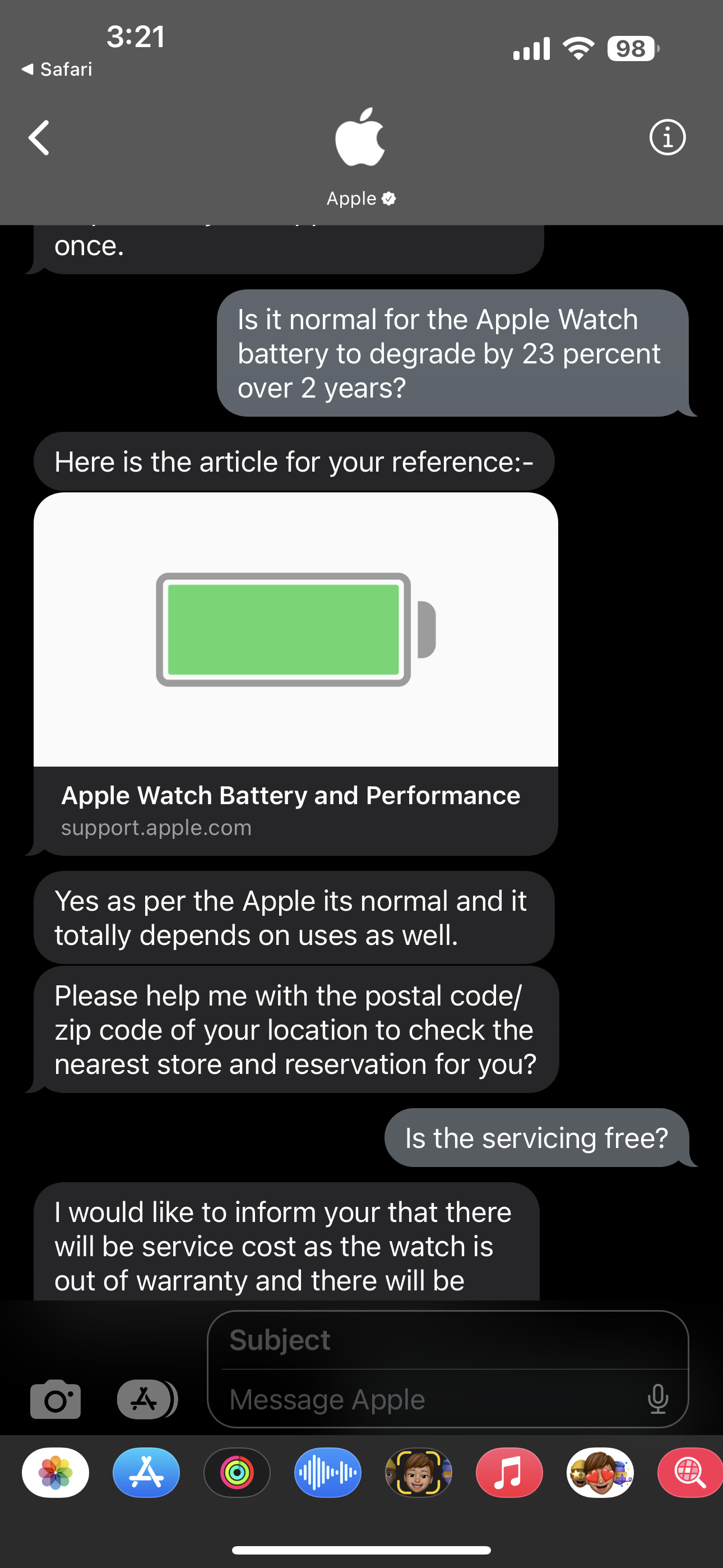The image size is (723, 1568).
Task: Start voice dictation with the microphone icon
Action: tap(660, 1398)
